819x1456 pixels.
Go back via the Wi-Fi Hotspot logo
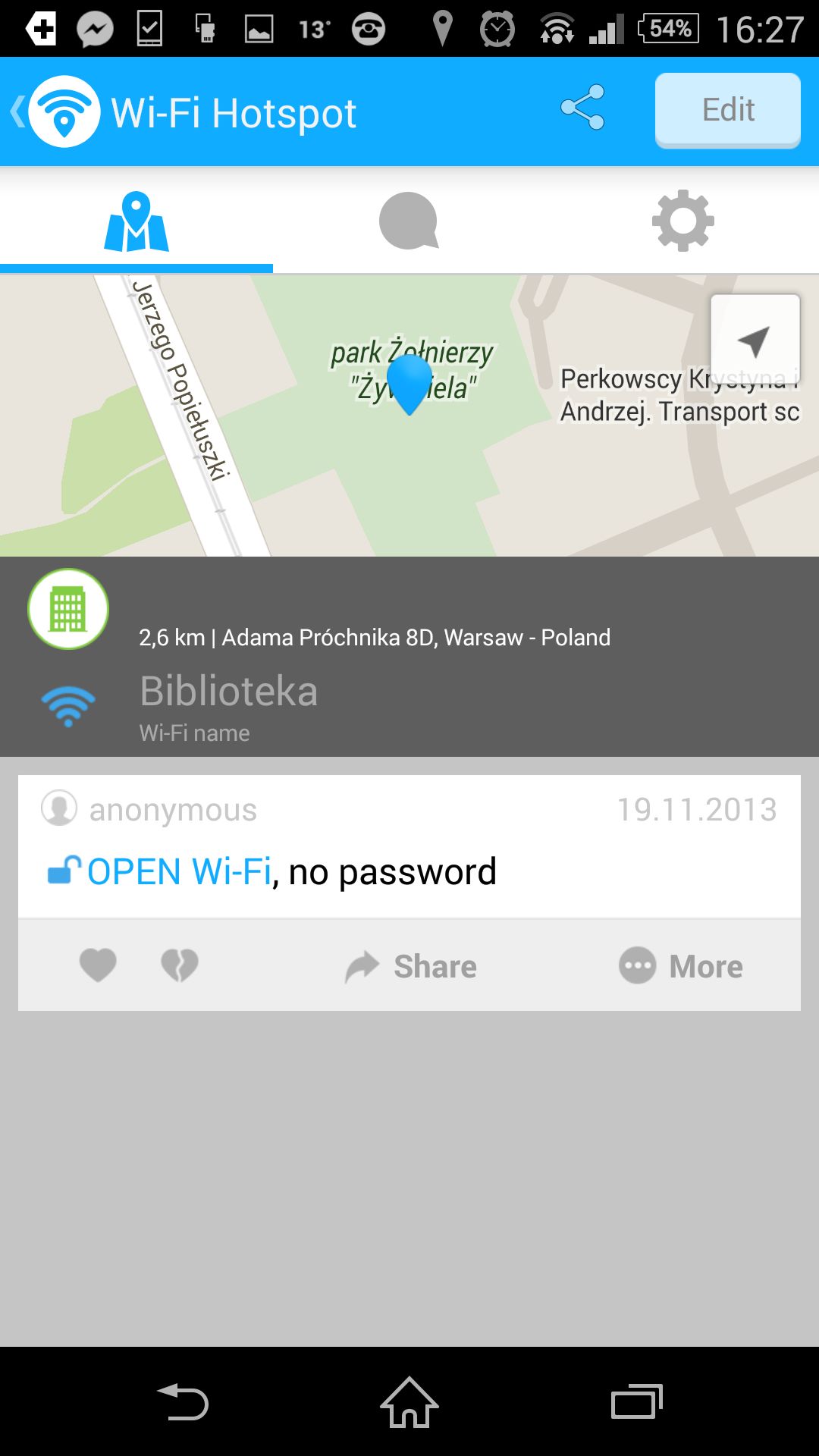[x=55, y=111]
